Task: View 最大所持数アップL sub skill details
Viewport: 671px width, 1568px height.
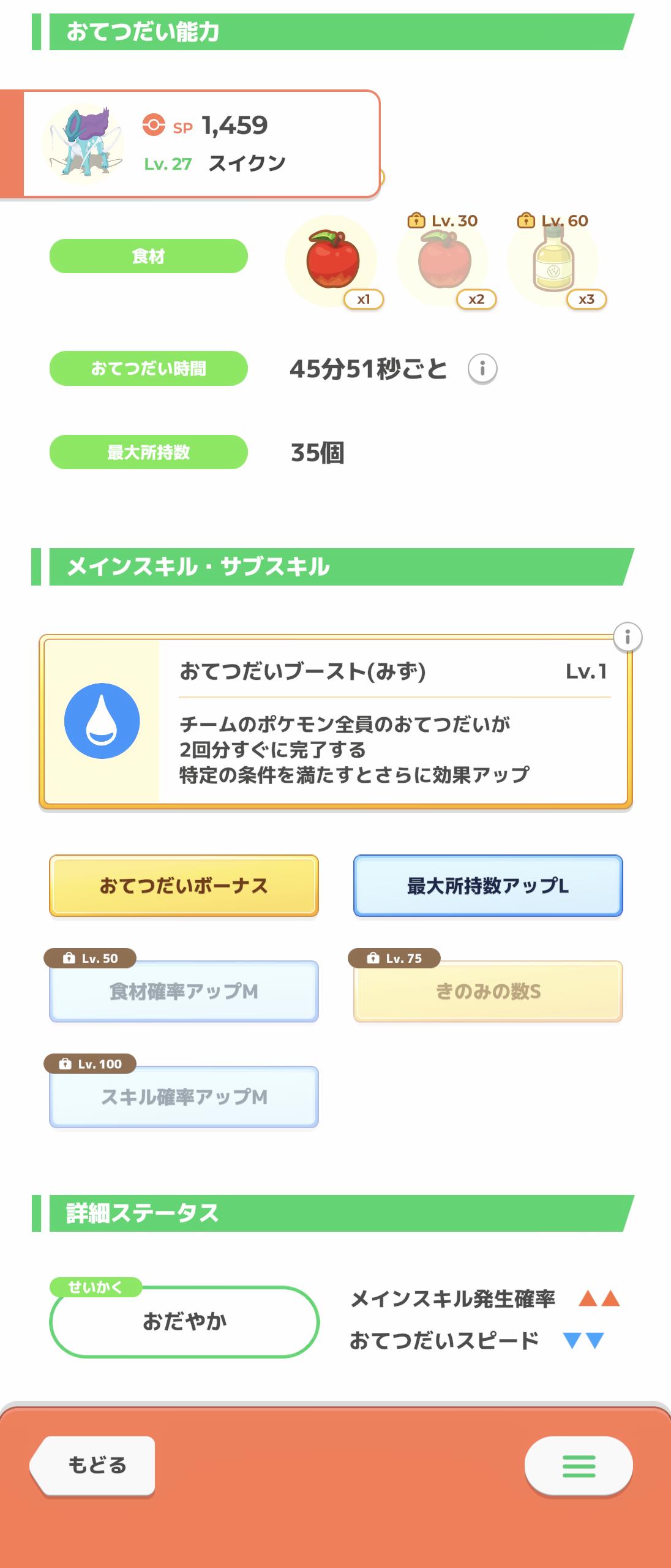Action: pos(487,886)
